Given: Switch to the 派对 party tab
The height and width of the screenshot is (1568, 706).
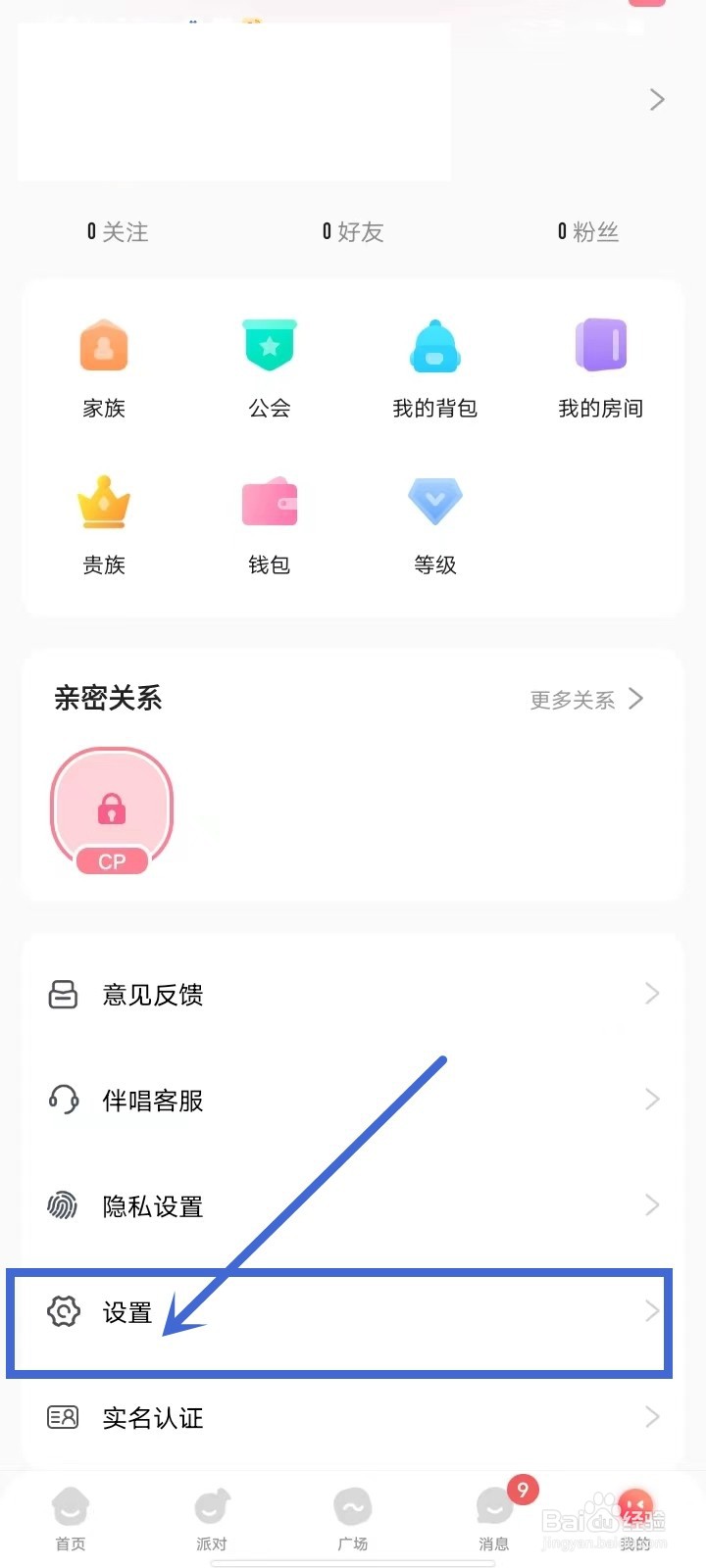Looking at the screenshot, I should tap(212, 1519).
